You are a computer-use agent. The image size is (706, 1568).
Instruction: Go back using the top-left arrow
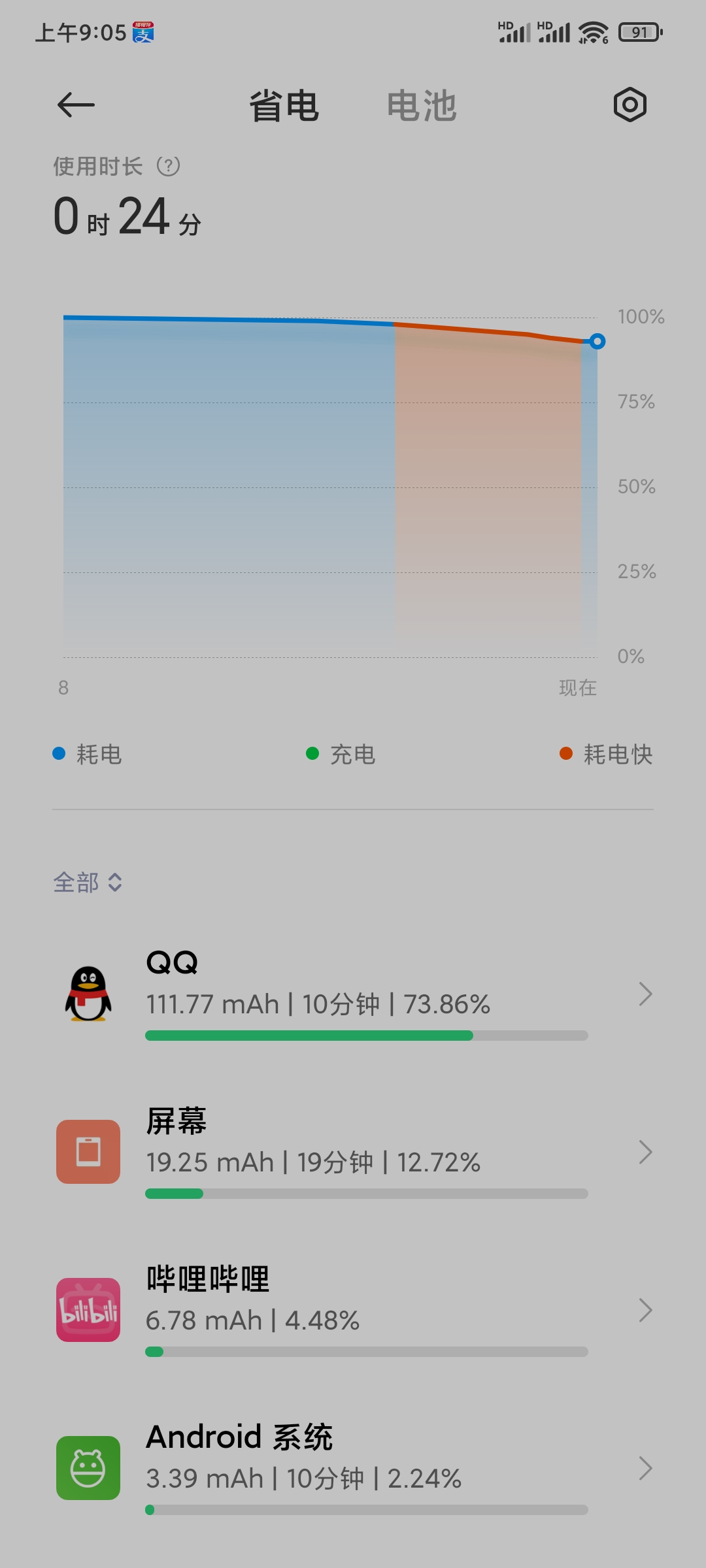coord(76,105)
